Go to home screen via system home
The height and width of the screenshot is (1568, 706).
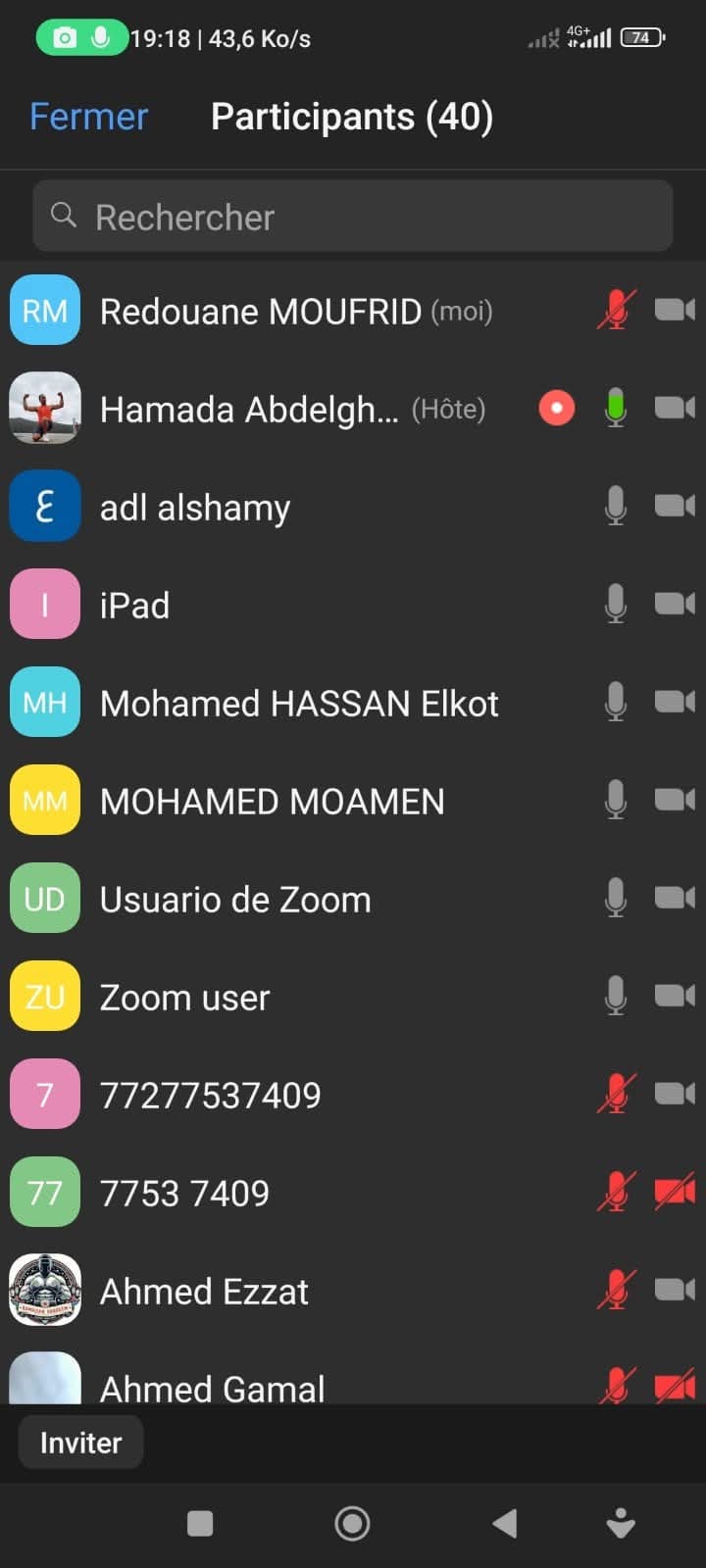pyautogui.click(x=352, y=1523)
